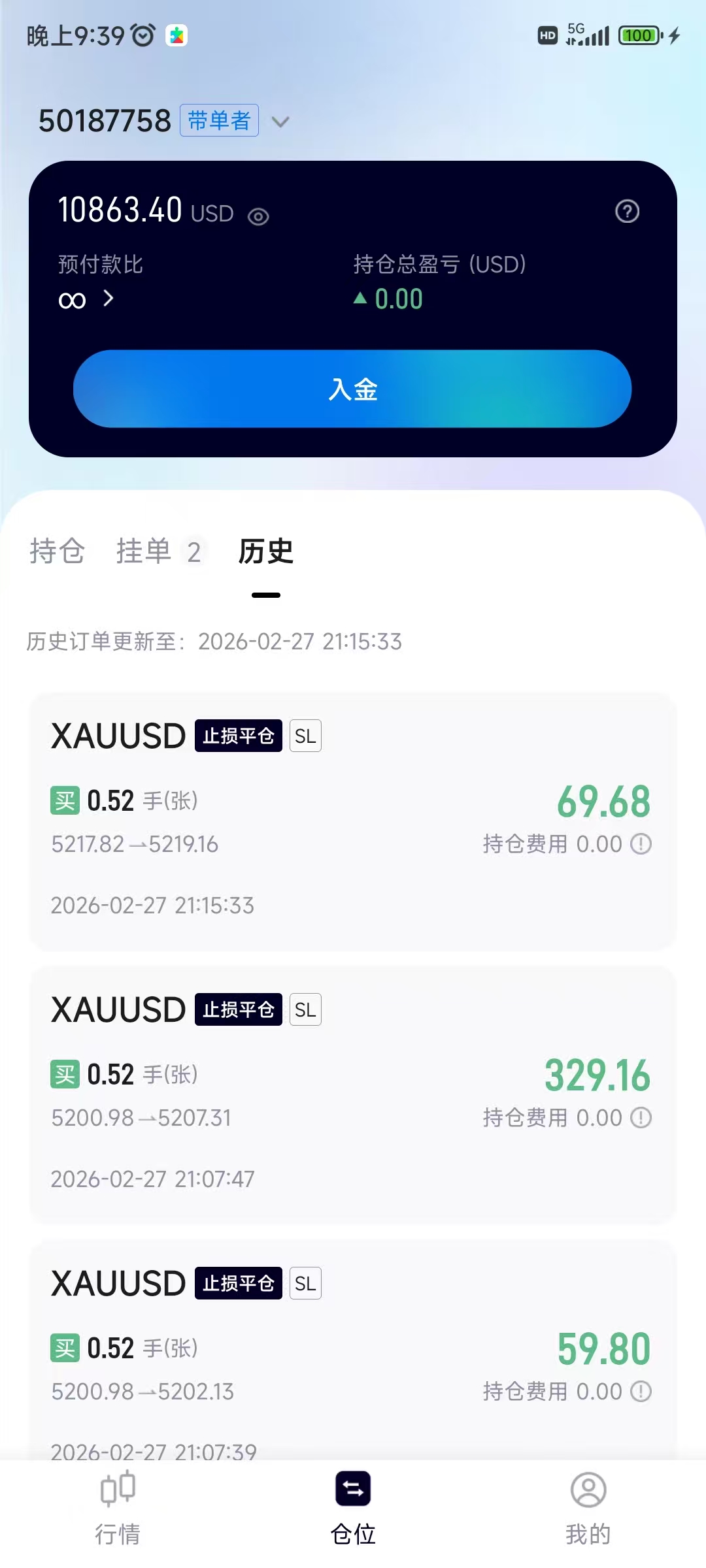Screen dimensions: 706x1568
Task: Show 持仓费用 info for the 59.80 order
Action: point(641,1392)
